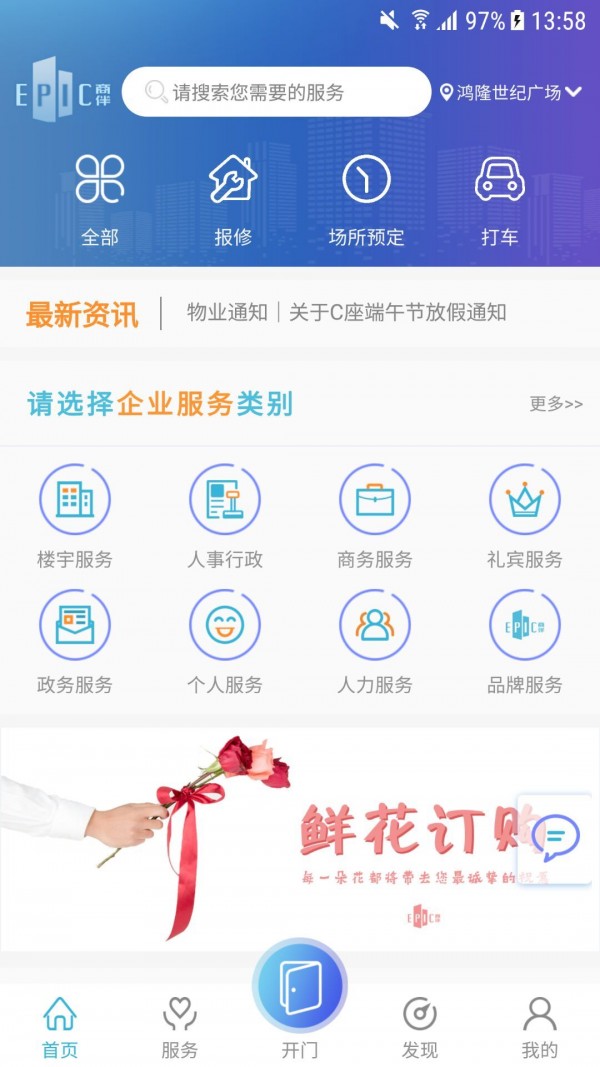Image resolution: width=600 pixels, height=1067 pixels.
Task: Select the 品牌服务 category
Action: coord(524,642)
